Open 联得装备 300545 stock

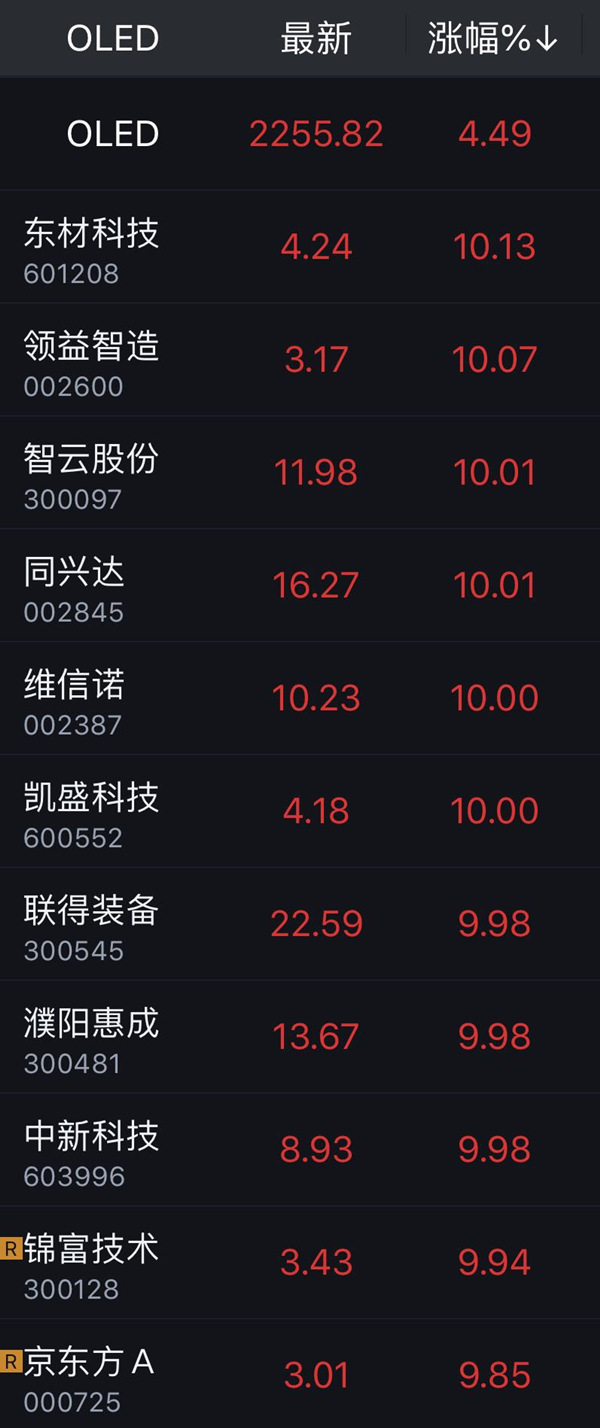(300, 924)
